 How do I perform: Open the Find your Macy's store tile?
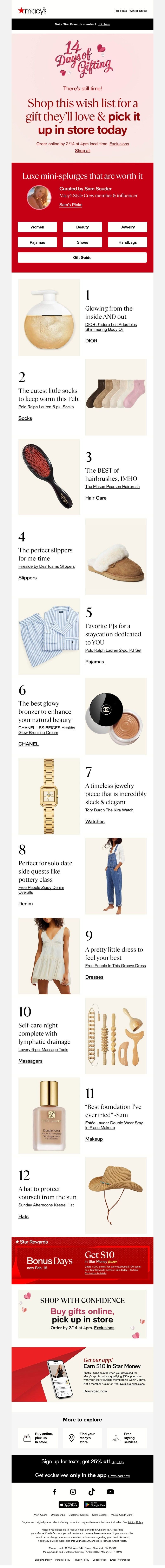tap(82, 1438)
